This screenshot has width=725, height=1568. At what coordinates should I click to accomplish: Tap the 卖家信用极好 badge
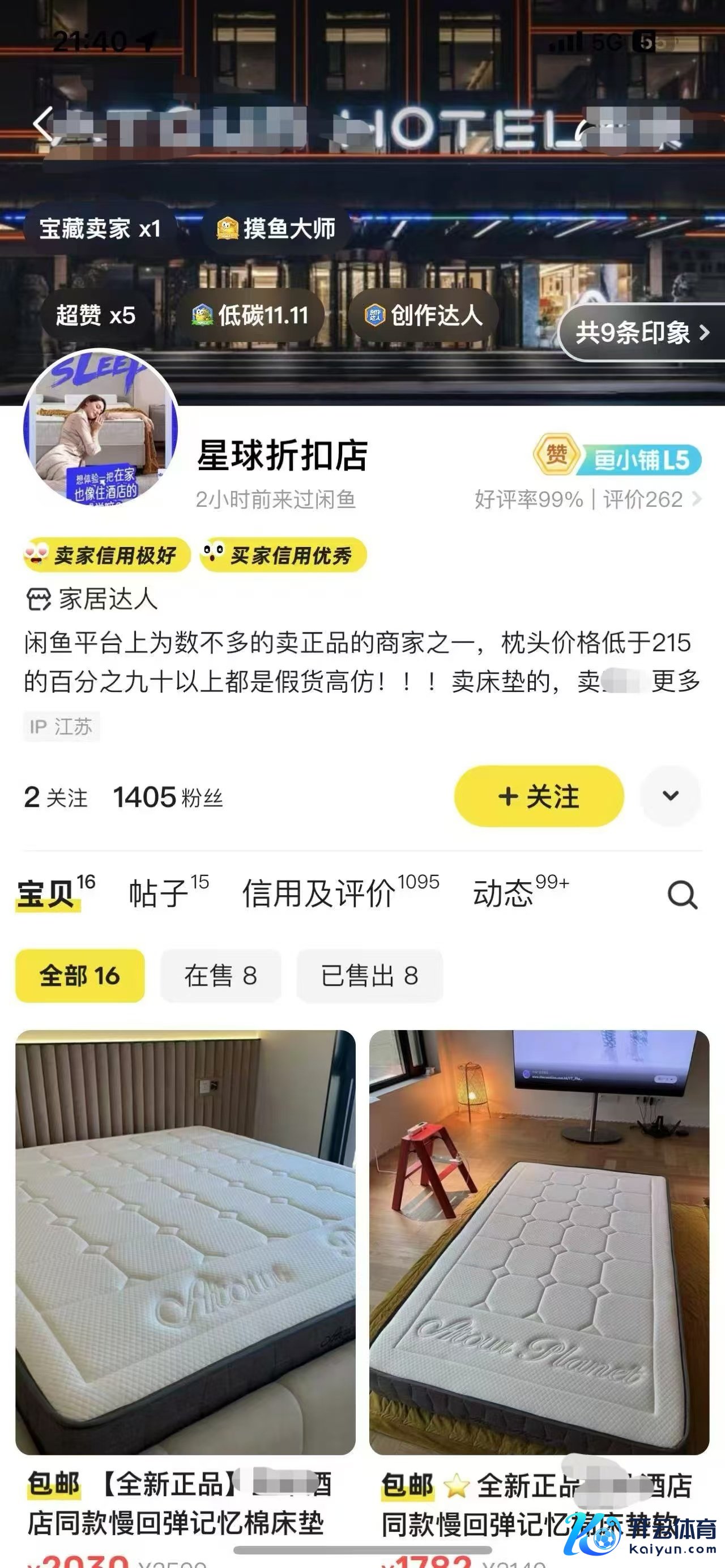[106, 555]
